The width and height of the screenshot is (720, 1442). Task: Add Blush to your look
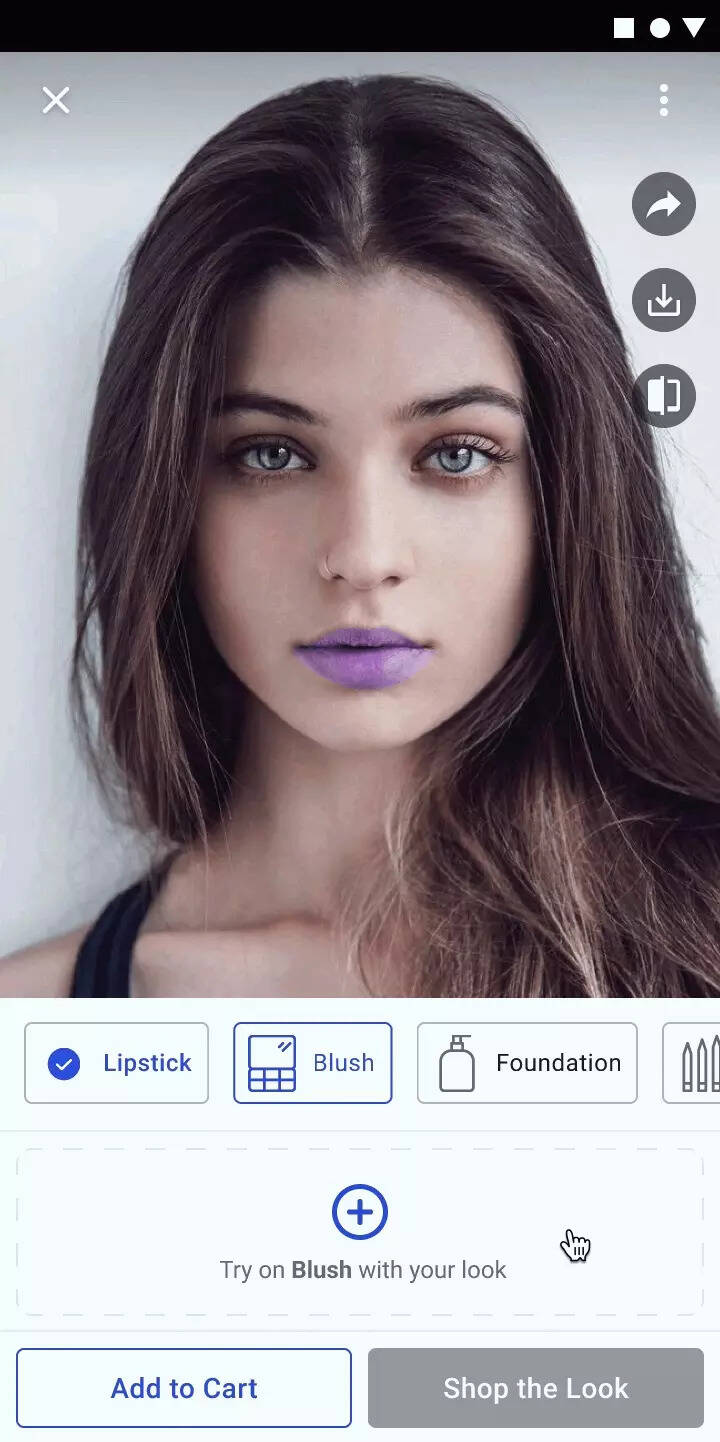coord(360,1212)
